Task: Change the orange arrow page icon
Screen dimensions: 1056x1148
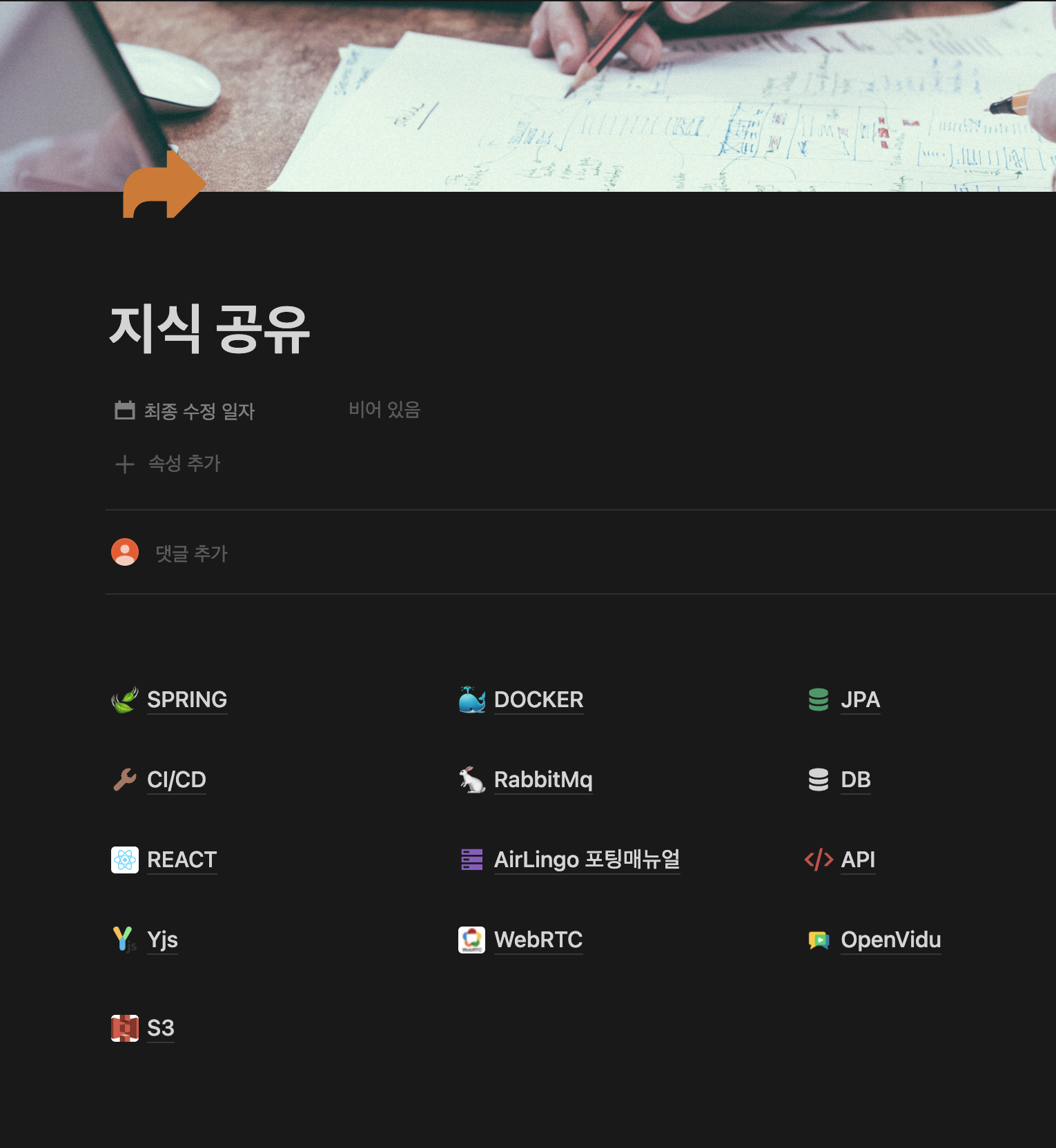Action: click(164, 185)
